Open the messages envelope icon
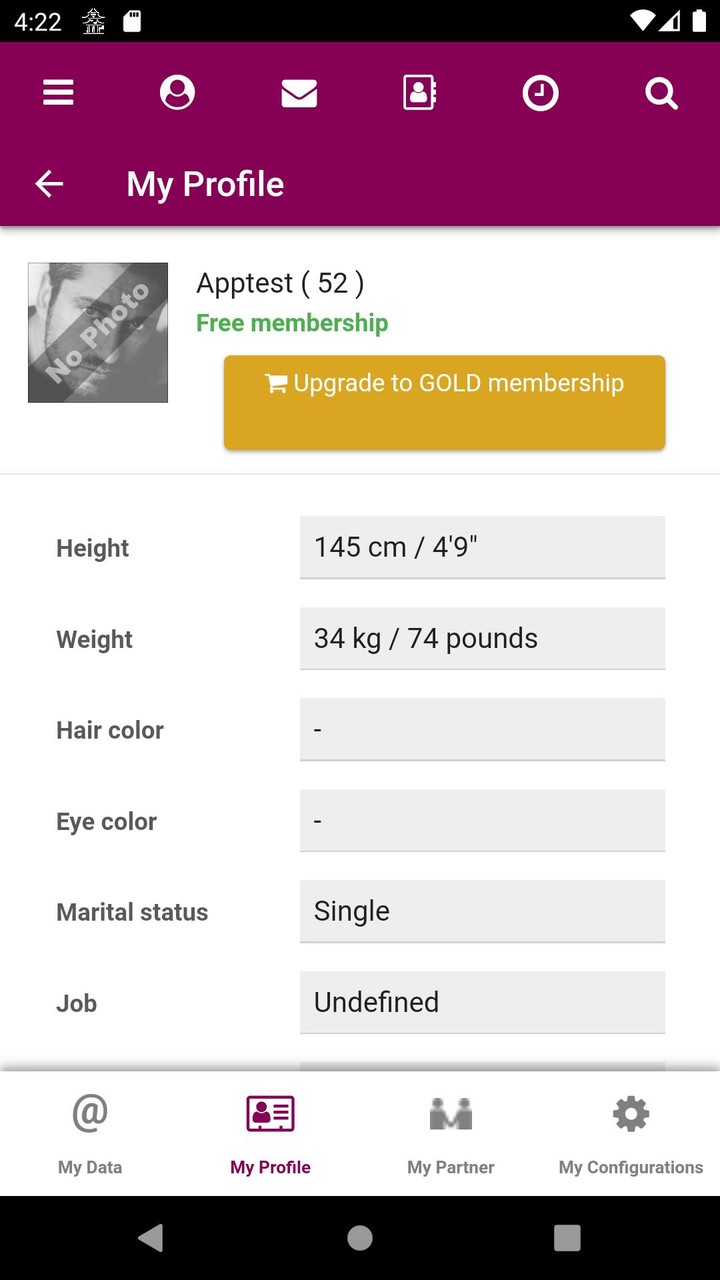Screen dimensions: 720x1280 point(299,94)
